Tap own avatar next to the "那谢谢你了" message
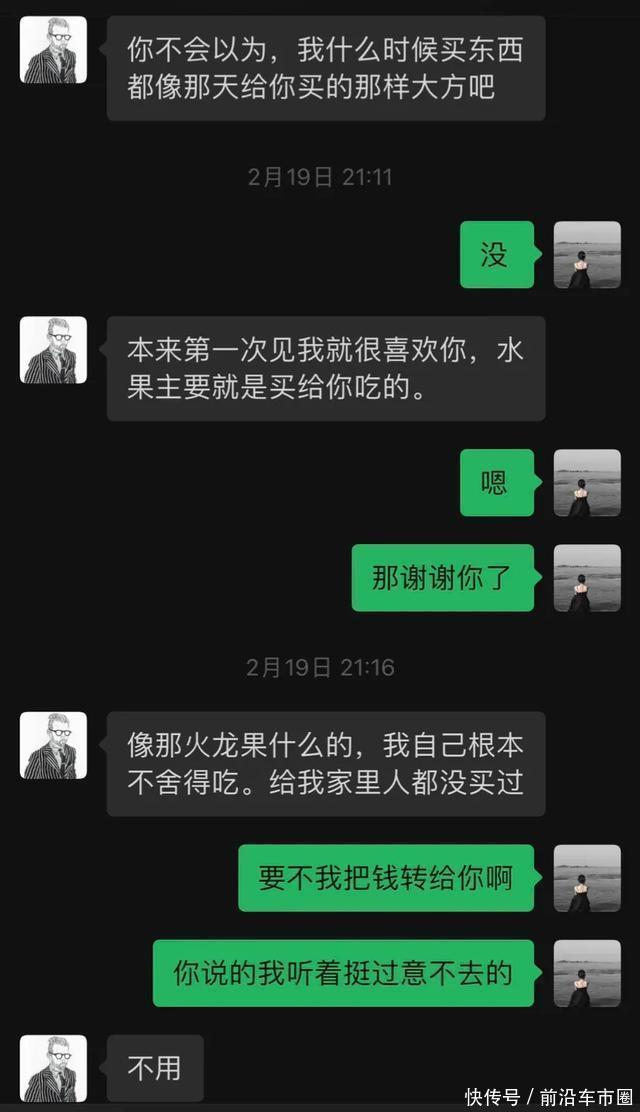The image size is (640, 1112). pyautogui.click(x=587, y=578)
